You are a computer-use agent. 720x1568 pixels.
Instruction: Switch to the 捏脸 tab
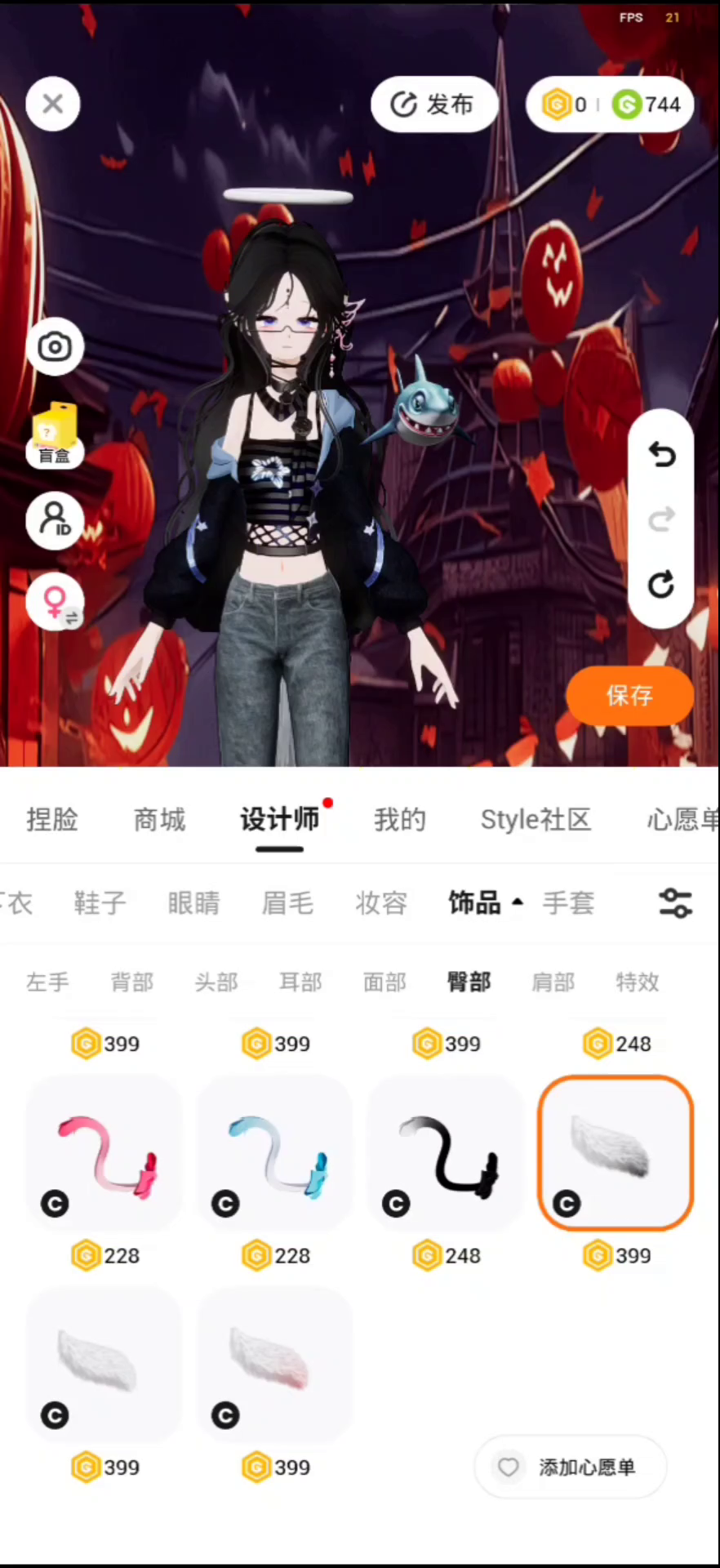(52, 819)
